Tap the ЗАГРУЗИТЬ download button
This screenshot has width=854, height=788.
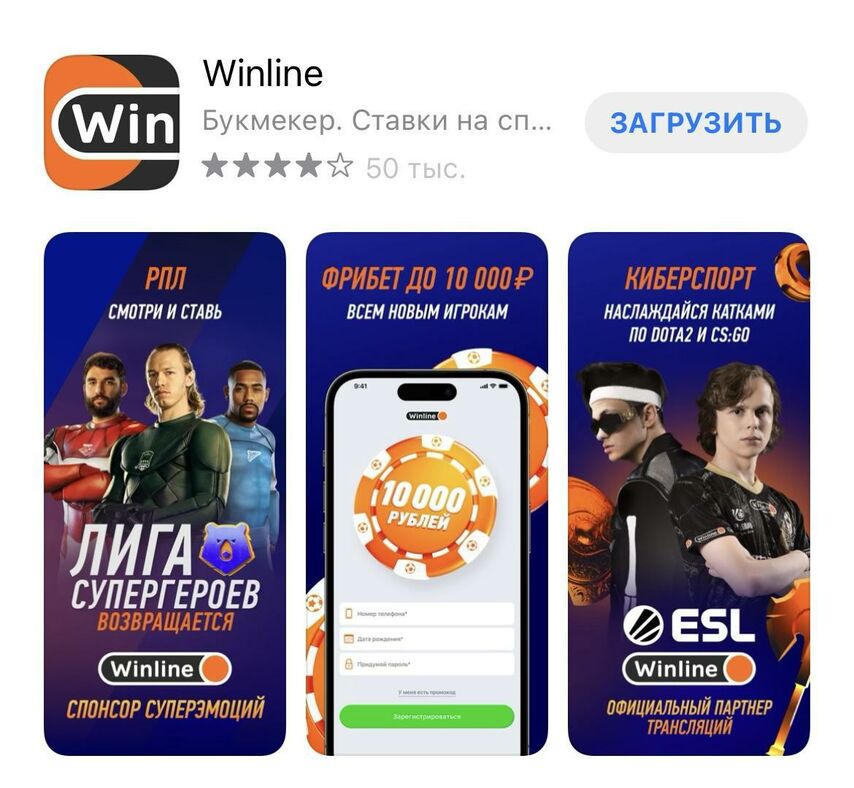[x=695, y=123]
